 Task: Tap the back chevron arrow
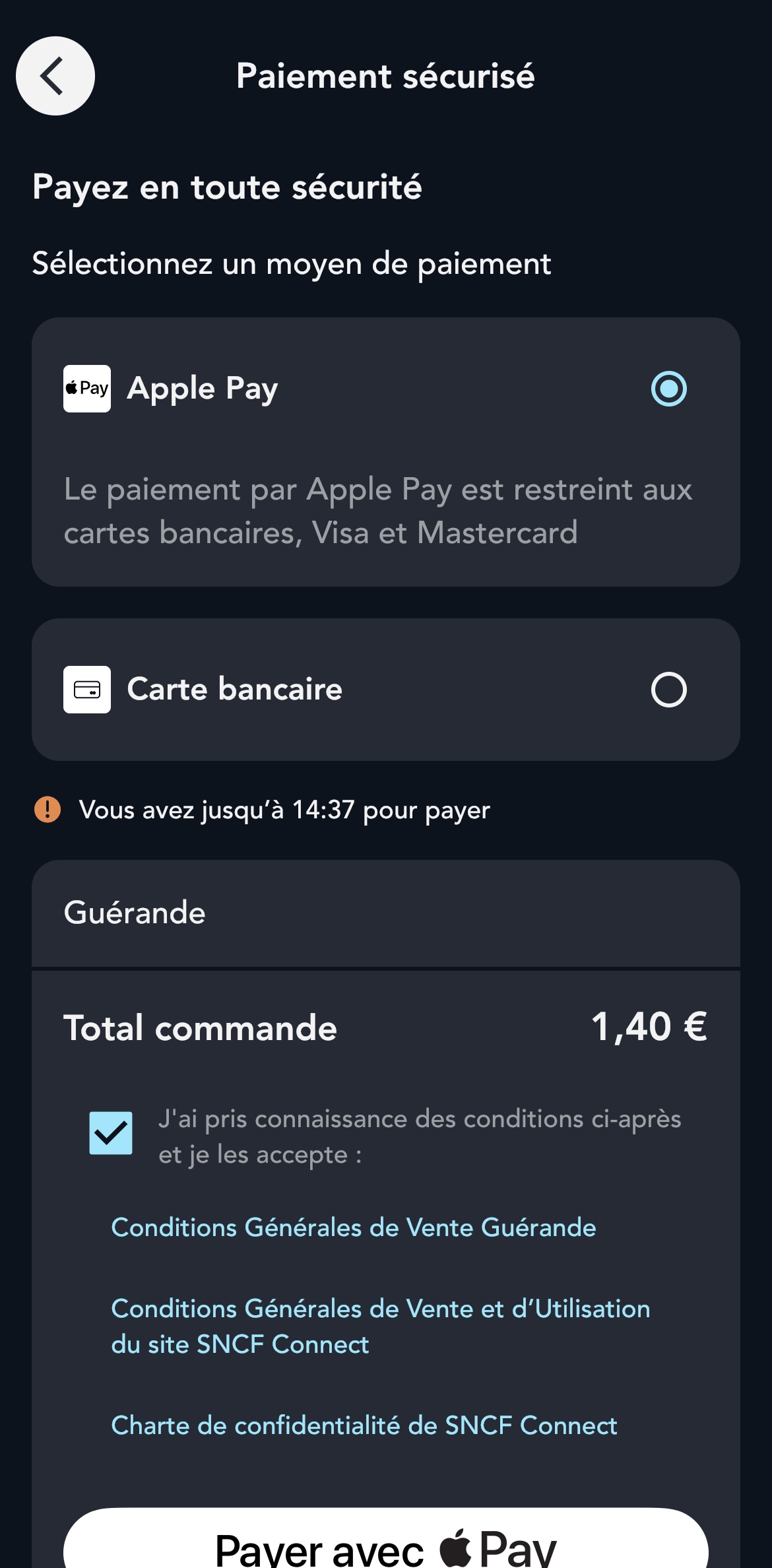[55, 76]
